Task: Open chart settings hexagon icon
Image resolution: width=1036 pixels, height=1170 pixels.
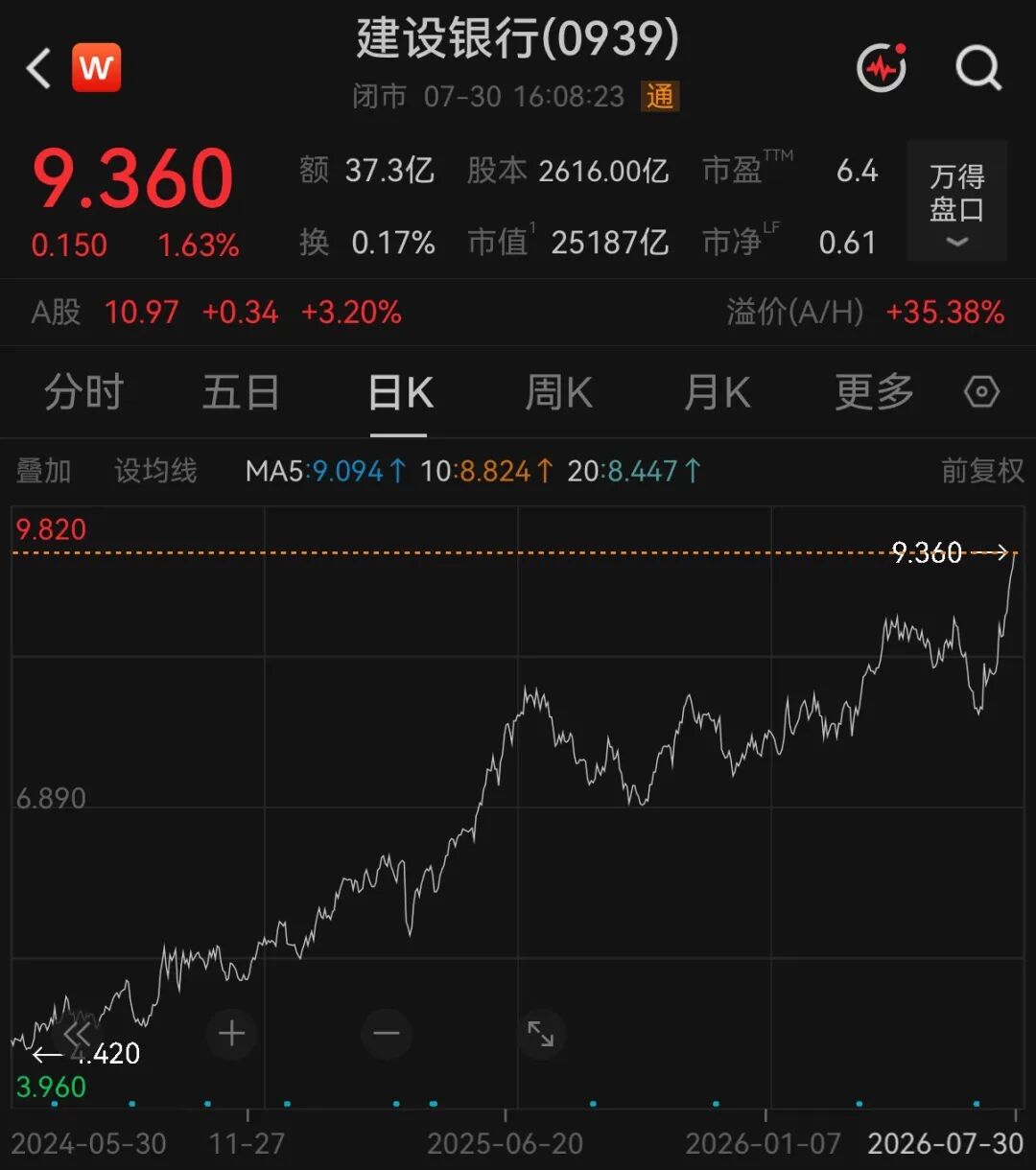Action: [x=981, y=393]
